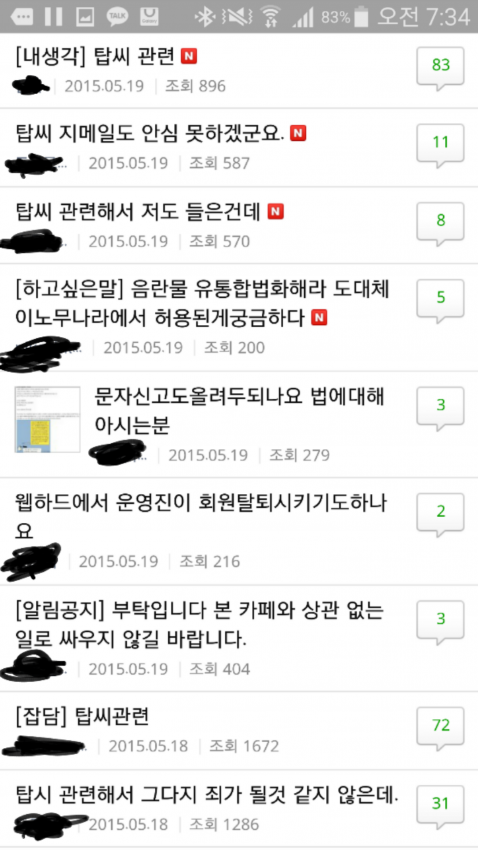The height and width of the screenshot is (850, 478).
Task: Tap the 5 comments bubble
Action: (x=440, y=301)
